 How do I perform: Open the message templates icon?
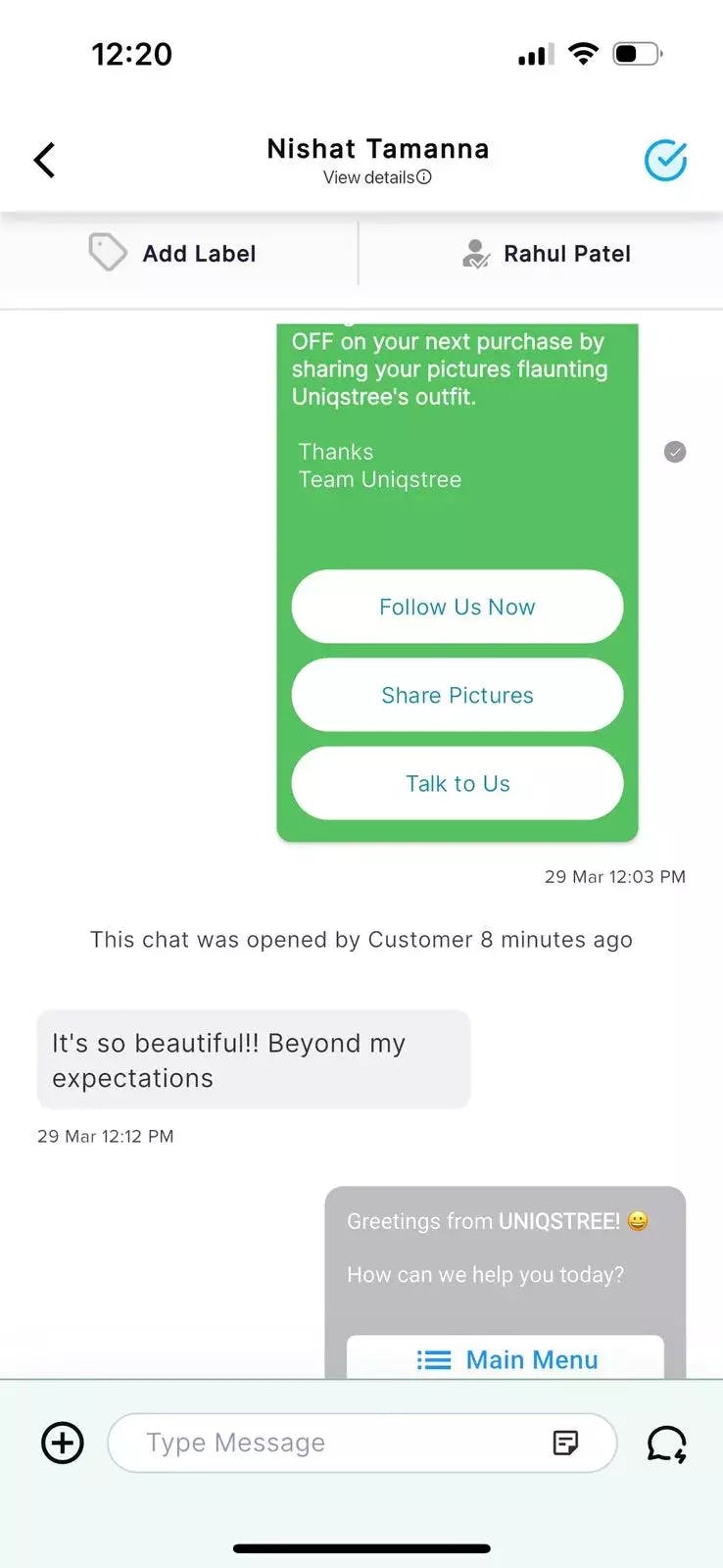point(565,1443)
